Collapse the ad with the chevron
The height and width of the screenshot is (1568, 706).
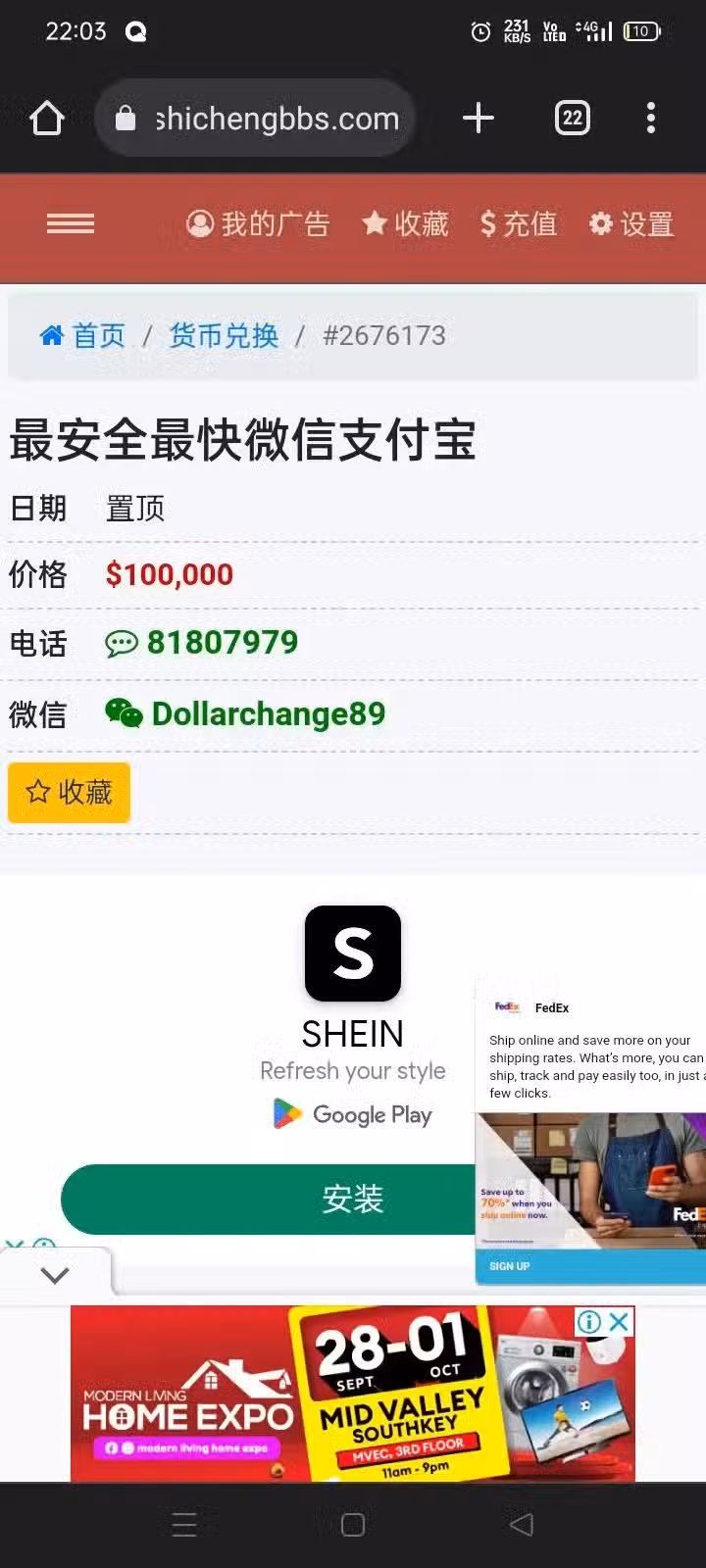(x=55, y=1275)
